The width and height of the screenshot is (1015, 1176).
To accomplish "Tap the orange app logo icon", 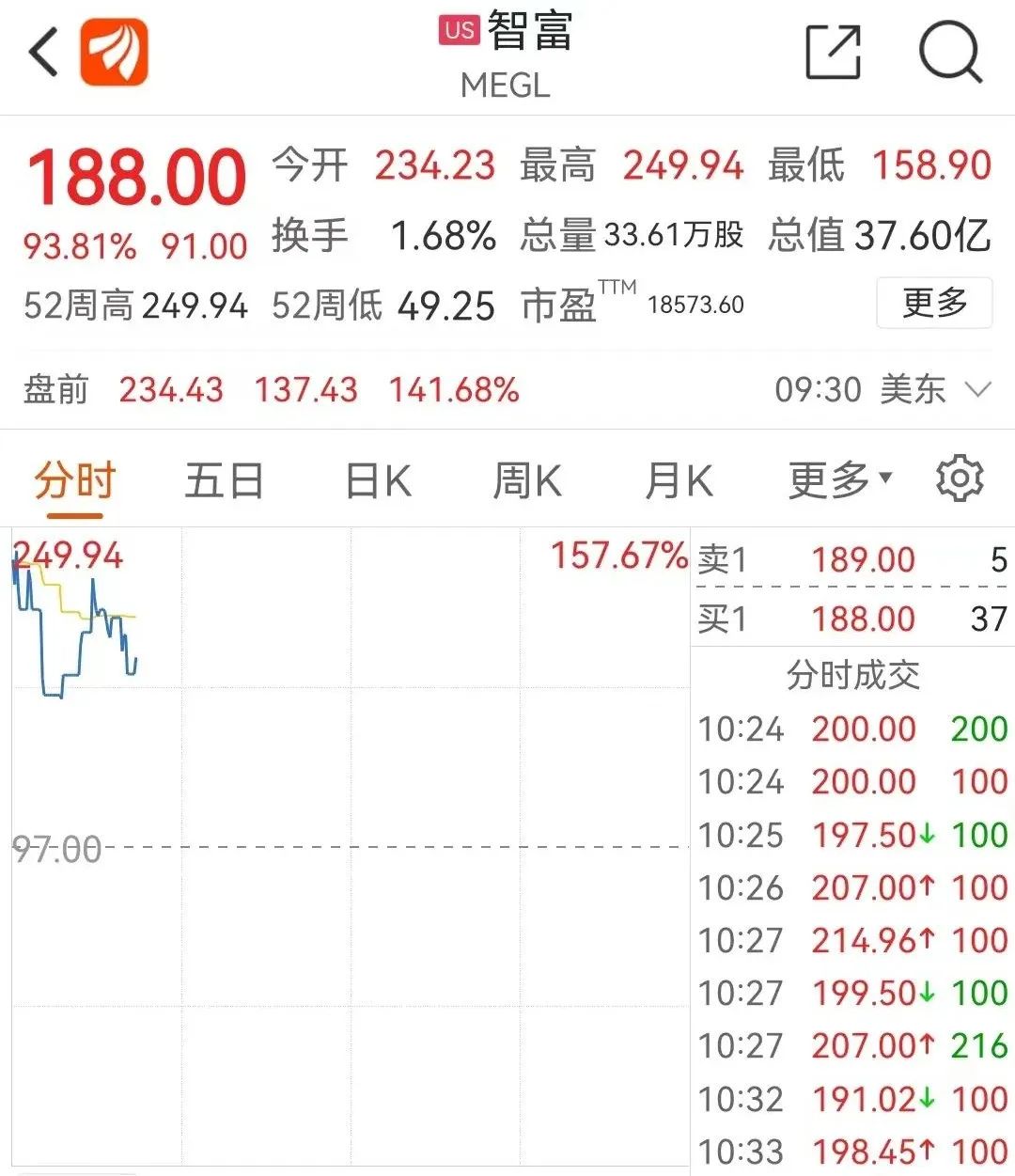I will 114,52.
